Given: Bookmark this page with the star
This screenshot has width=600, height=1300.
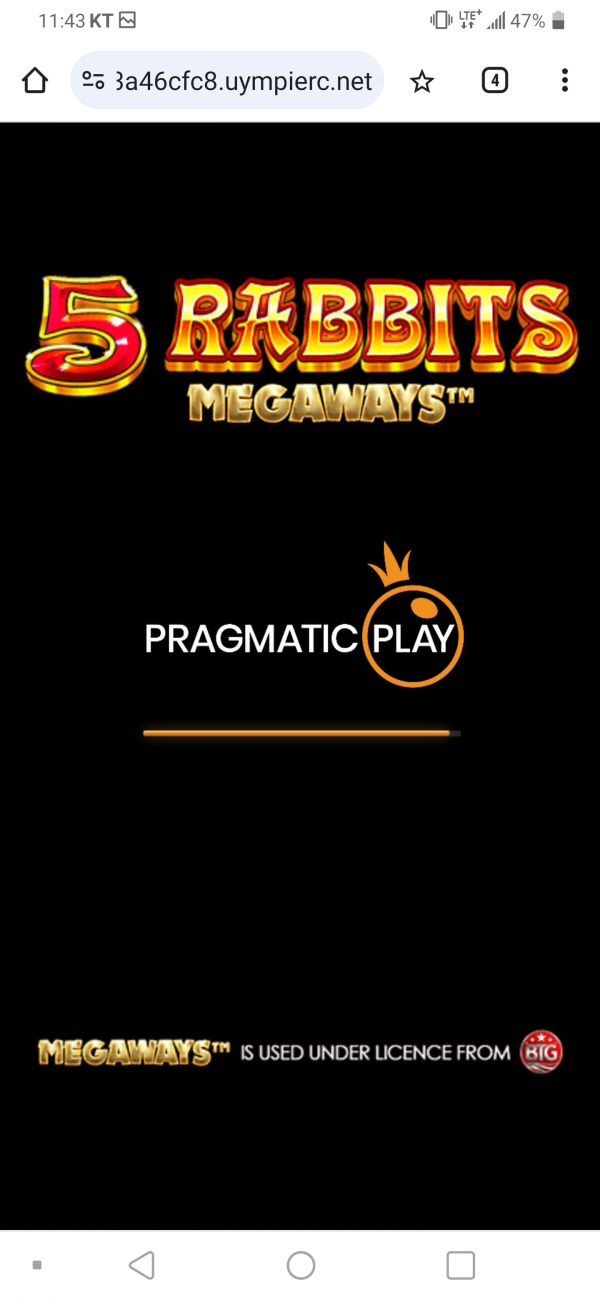Looking at the screenshot, I should pos(422,81).
